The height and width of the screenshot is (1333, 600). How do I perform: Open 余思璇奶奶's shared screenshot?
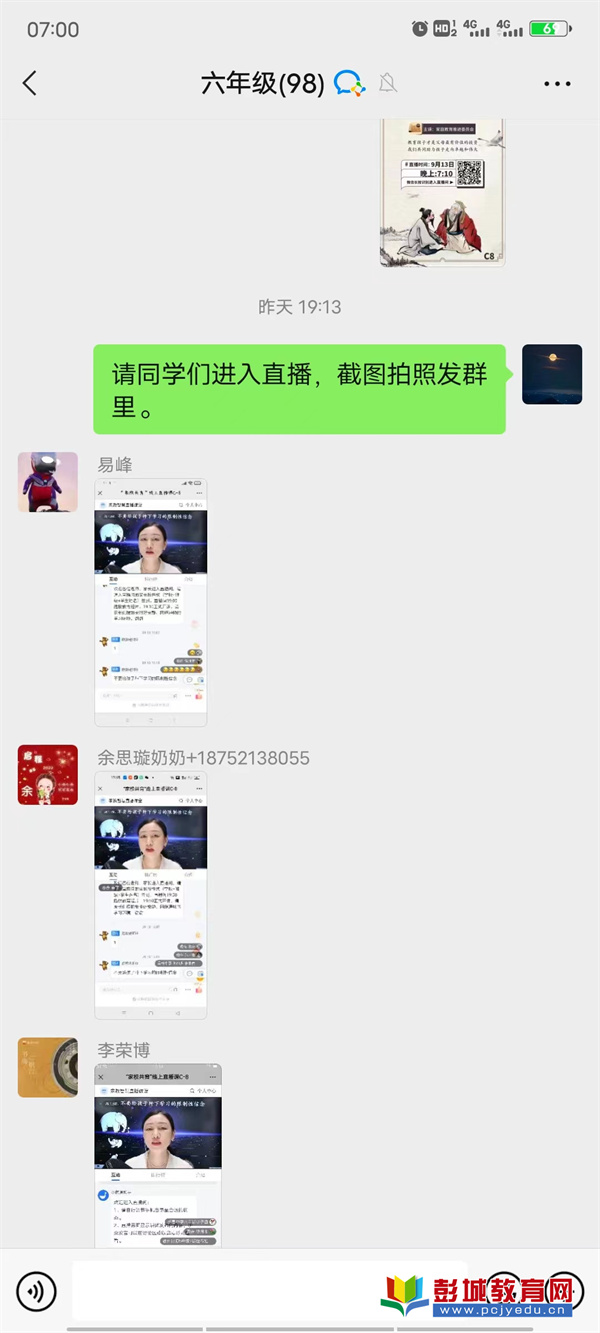click(x=151, y=895)
